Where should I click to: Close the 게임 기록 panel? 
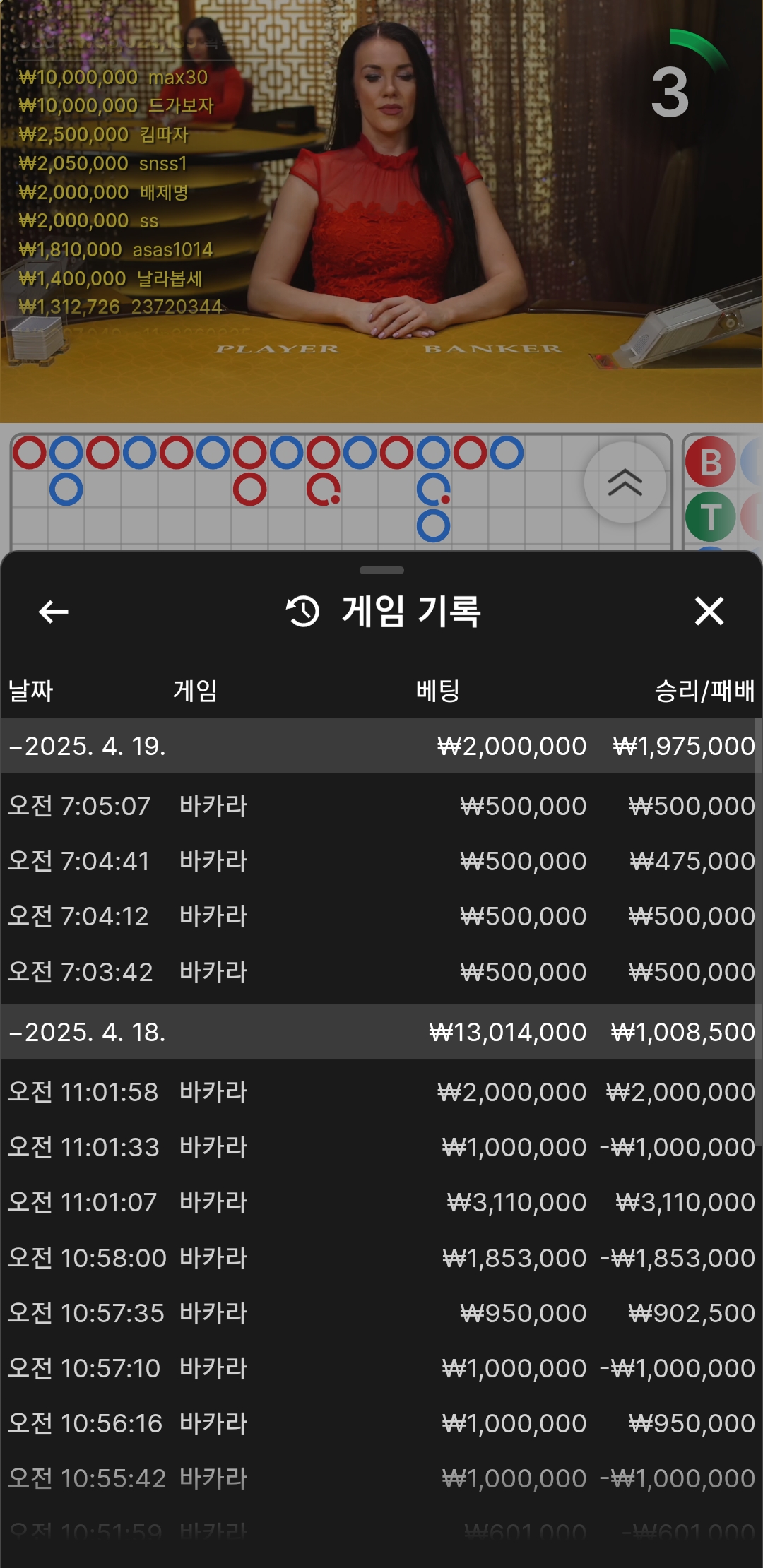[x=709, y=612]
